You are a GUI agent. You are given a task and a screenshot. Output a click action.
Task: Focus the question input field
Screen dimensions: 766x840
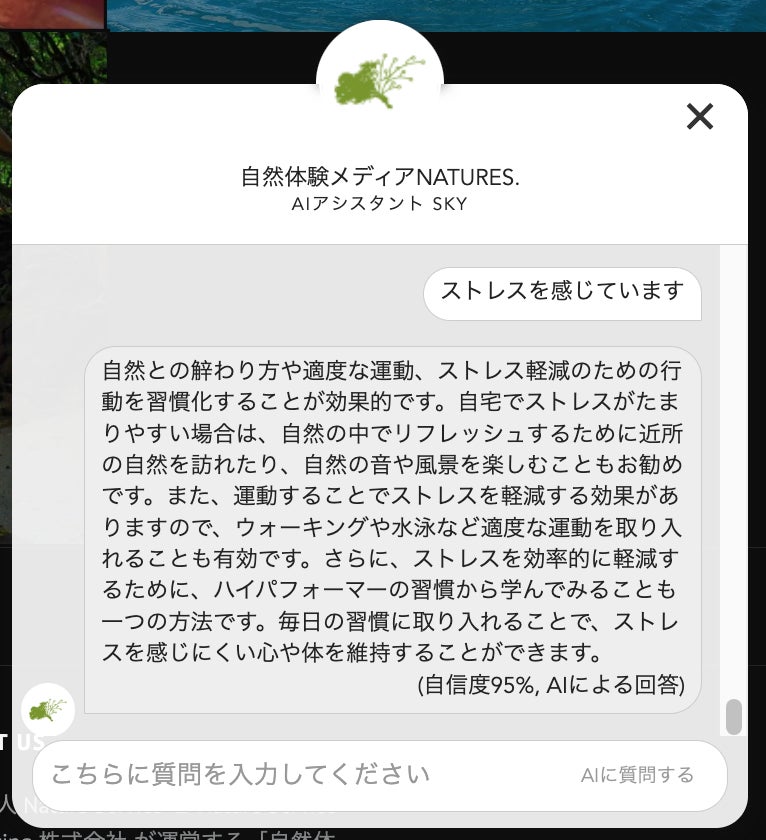tap(300, 774)
